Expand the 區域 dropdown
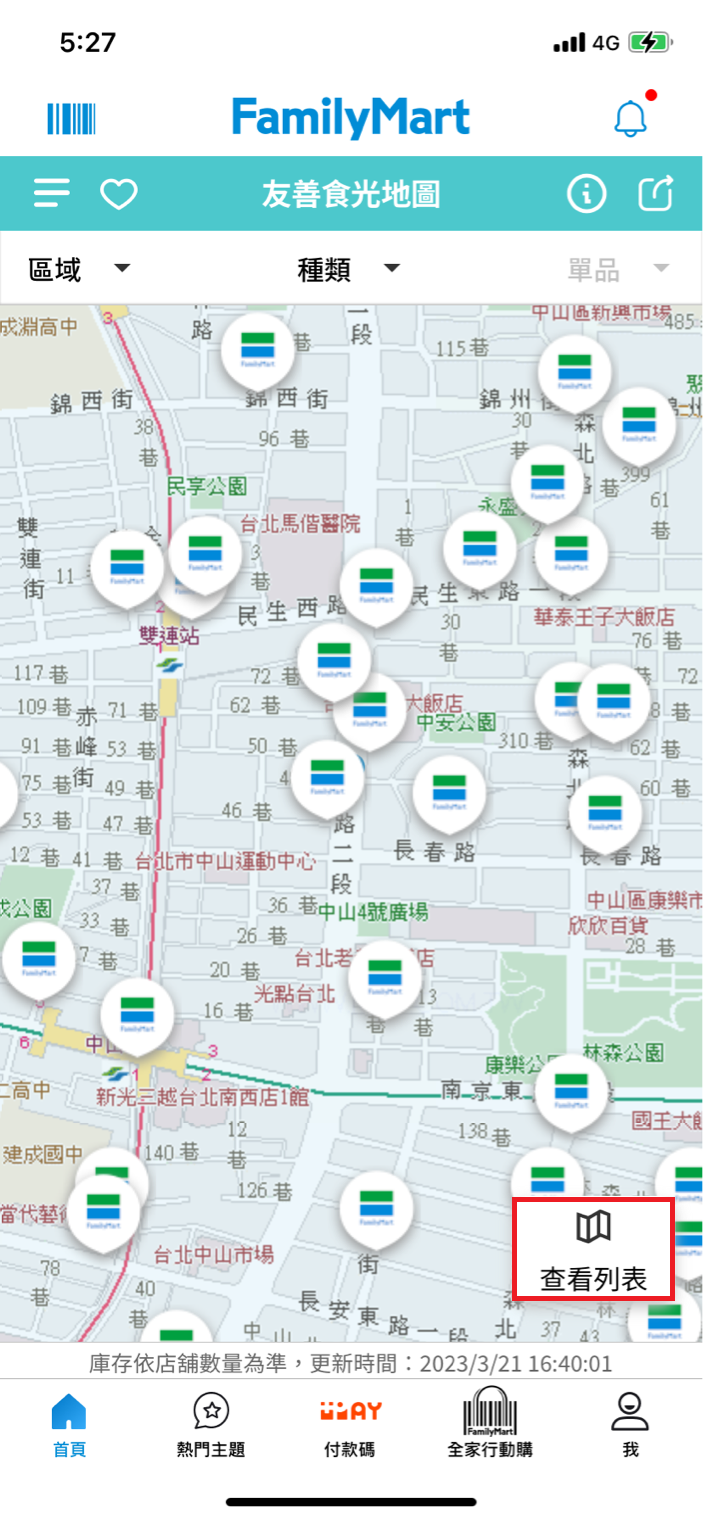This screenshot has width=703, height=1520. pos(80,269)
